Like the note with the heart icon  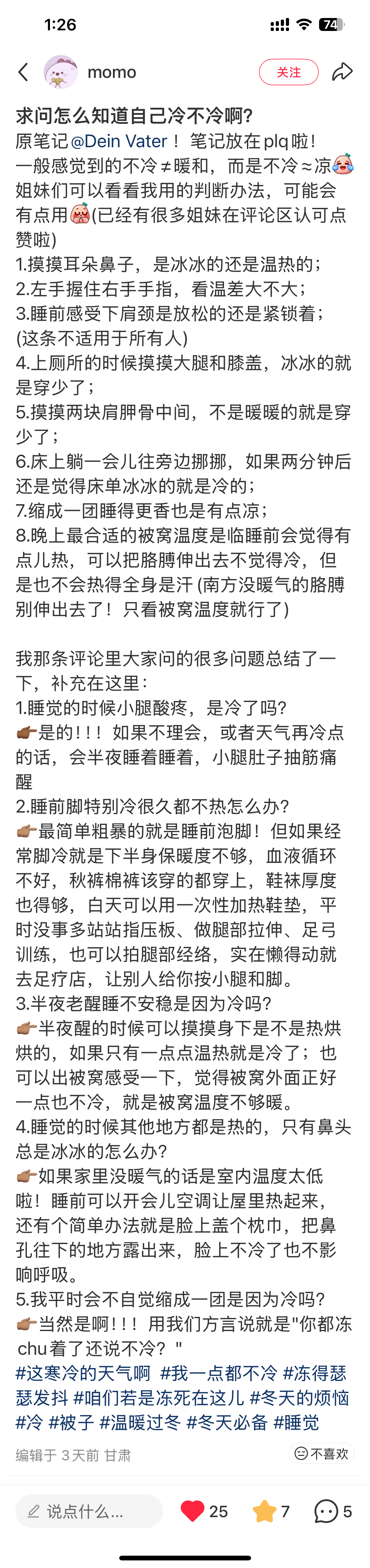tap(193, 1511)
